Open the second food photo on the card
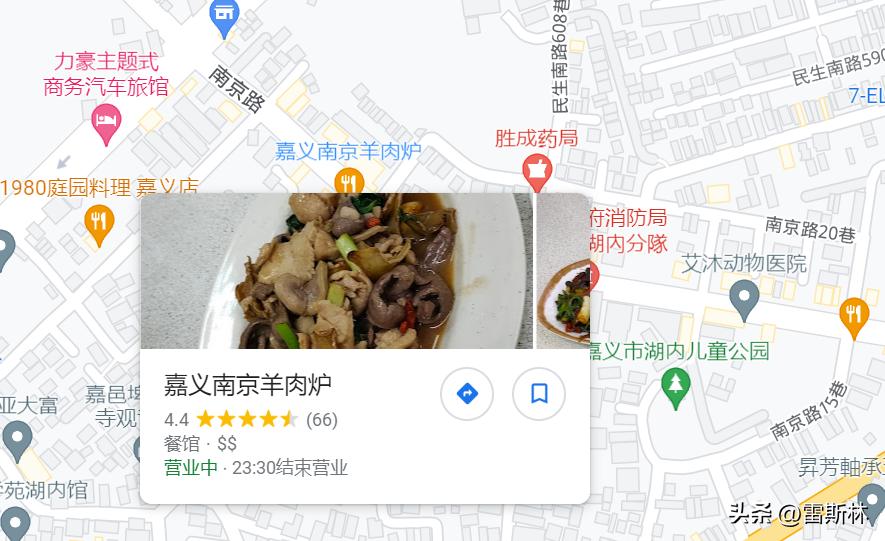The image size is (885, 541). (563, 271)
